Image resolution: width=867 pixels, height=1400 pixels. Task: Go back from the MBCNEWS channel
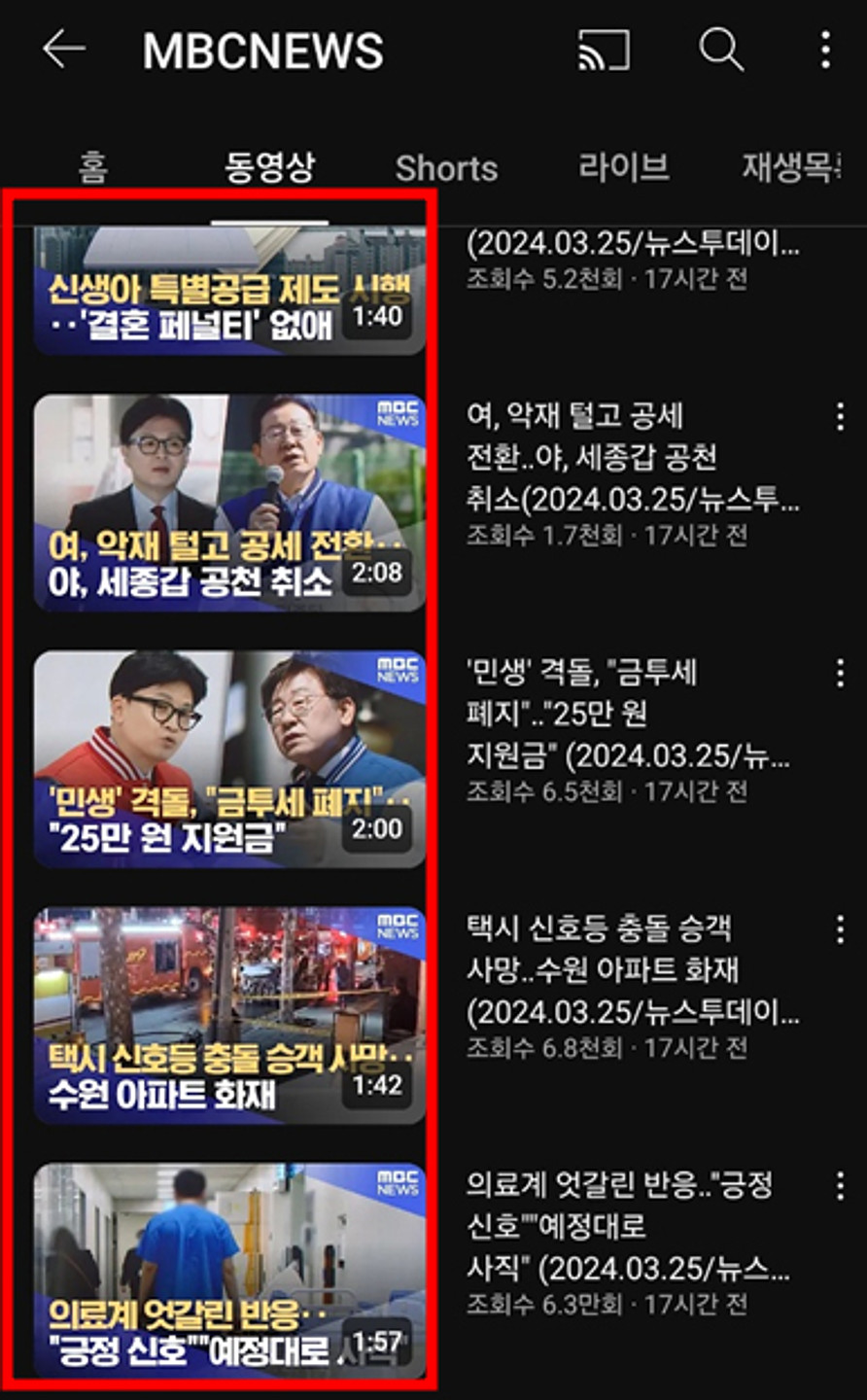tap(64, 49)
